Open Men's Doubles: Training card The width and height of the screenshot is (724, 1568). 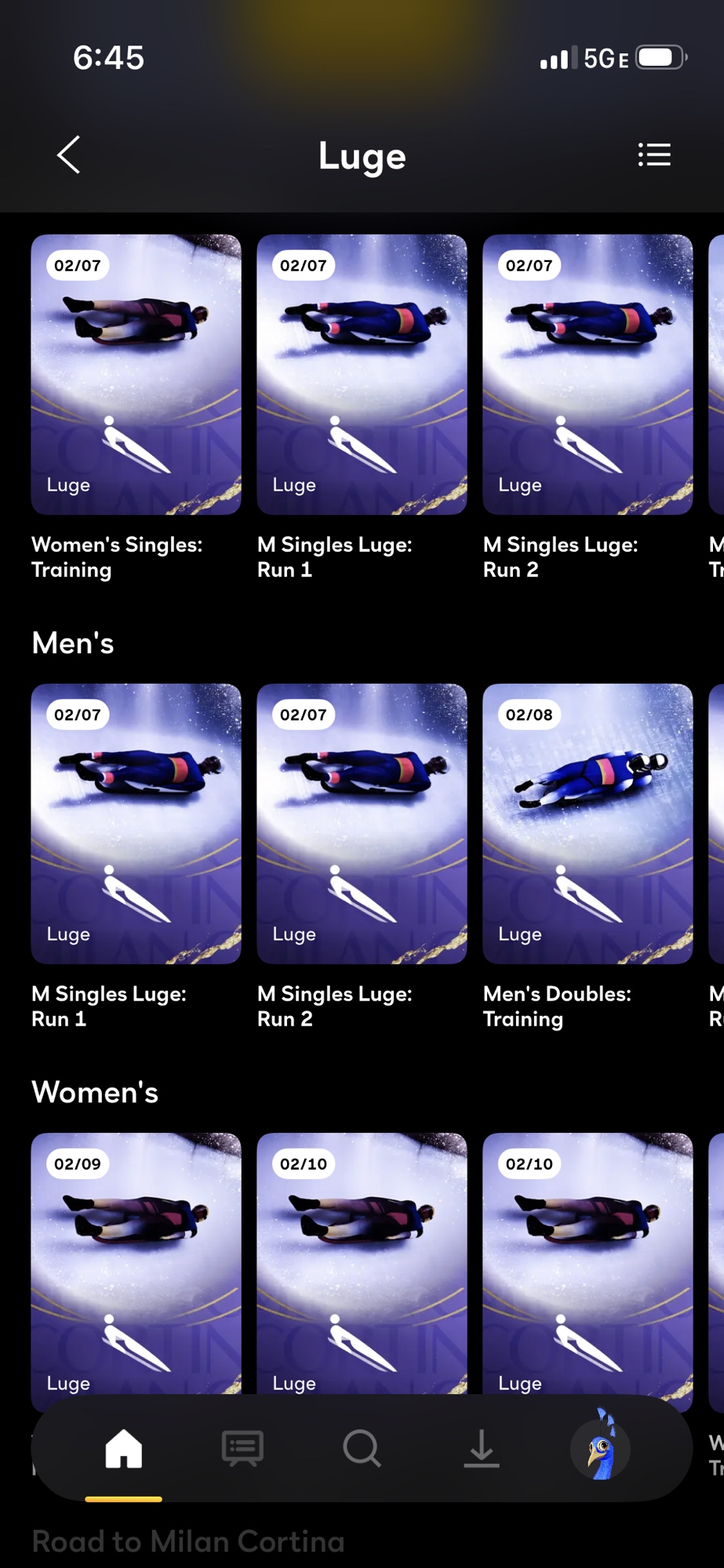click(588, 823)
